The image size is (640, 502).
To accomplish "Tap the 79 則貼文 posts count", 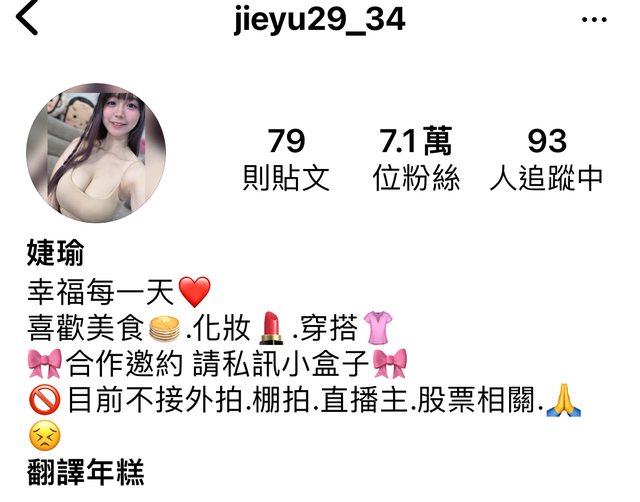I will point(286,159).
